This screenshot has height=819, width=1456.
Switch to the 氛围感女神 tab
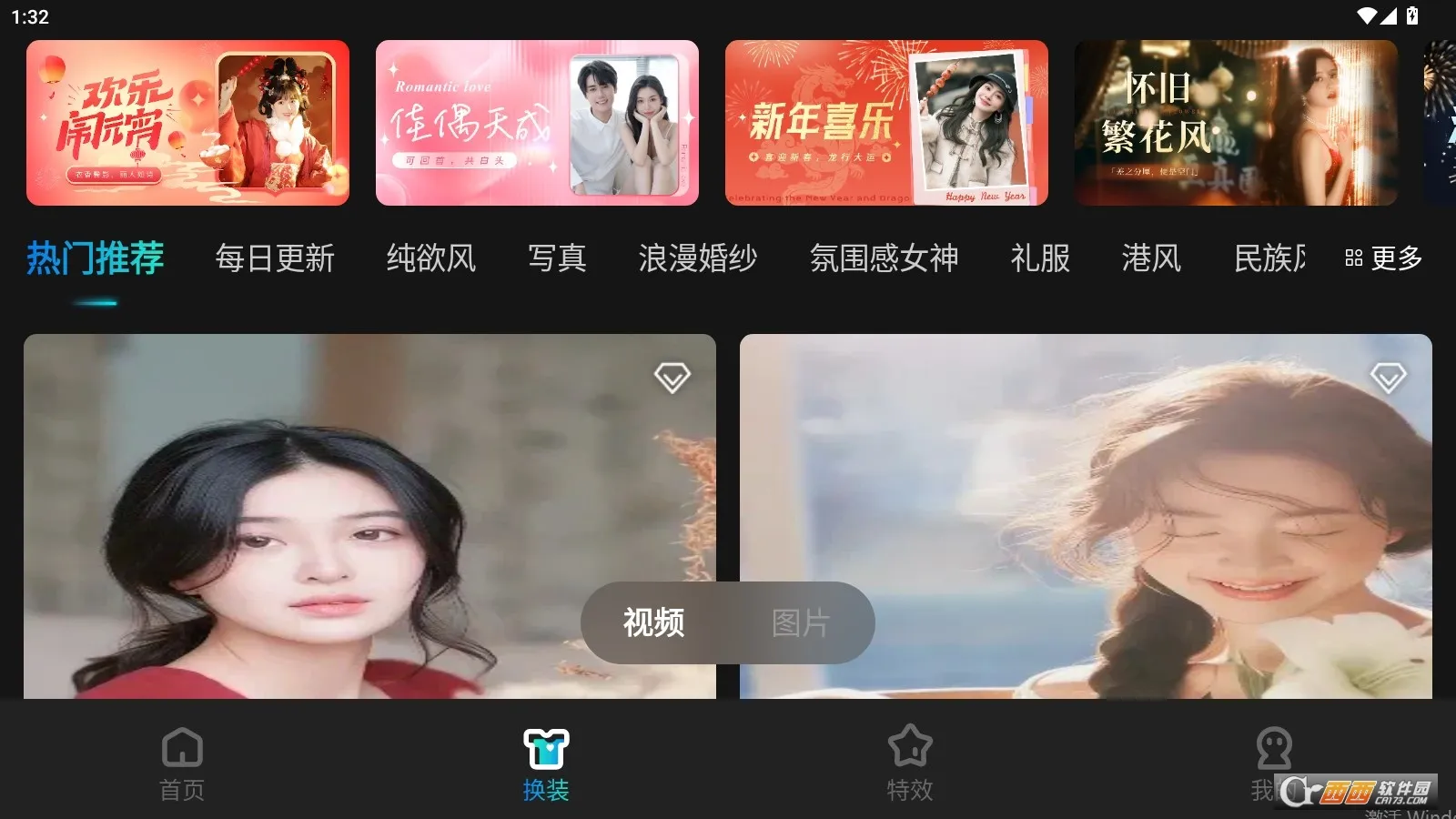[884, 258]
